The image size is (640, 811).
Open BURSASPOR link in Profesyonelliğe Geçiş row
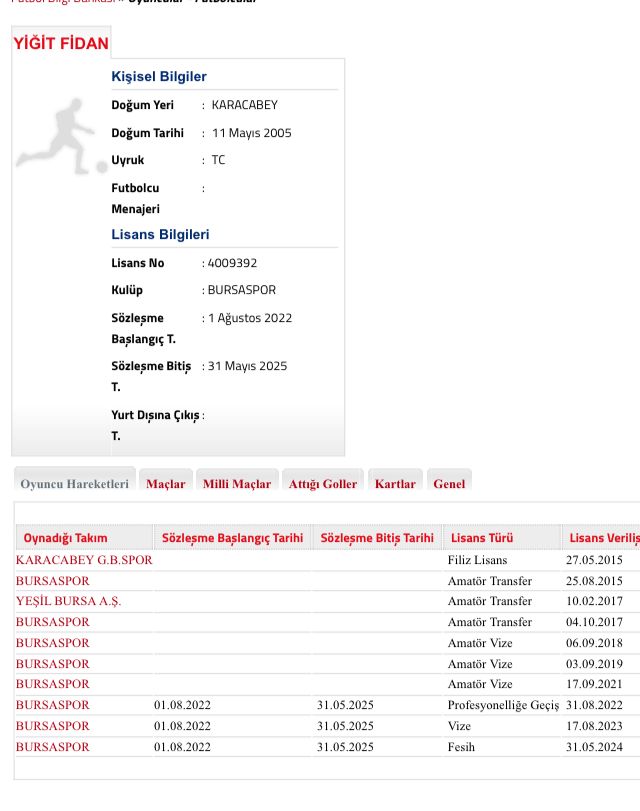pyautogui.click(x=52, y=705)
